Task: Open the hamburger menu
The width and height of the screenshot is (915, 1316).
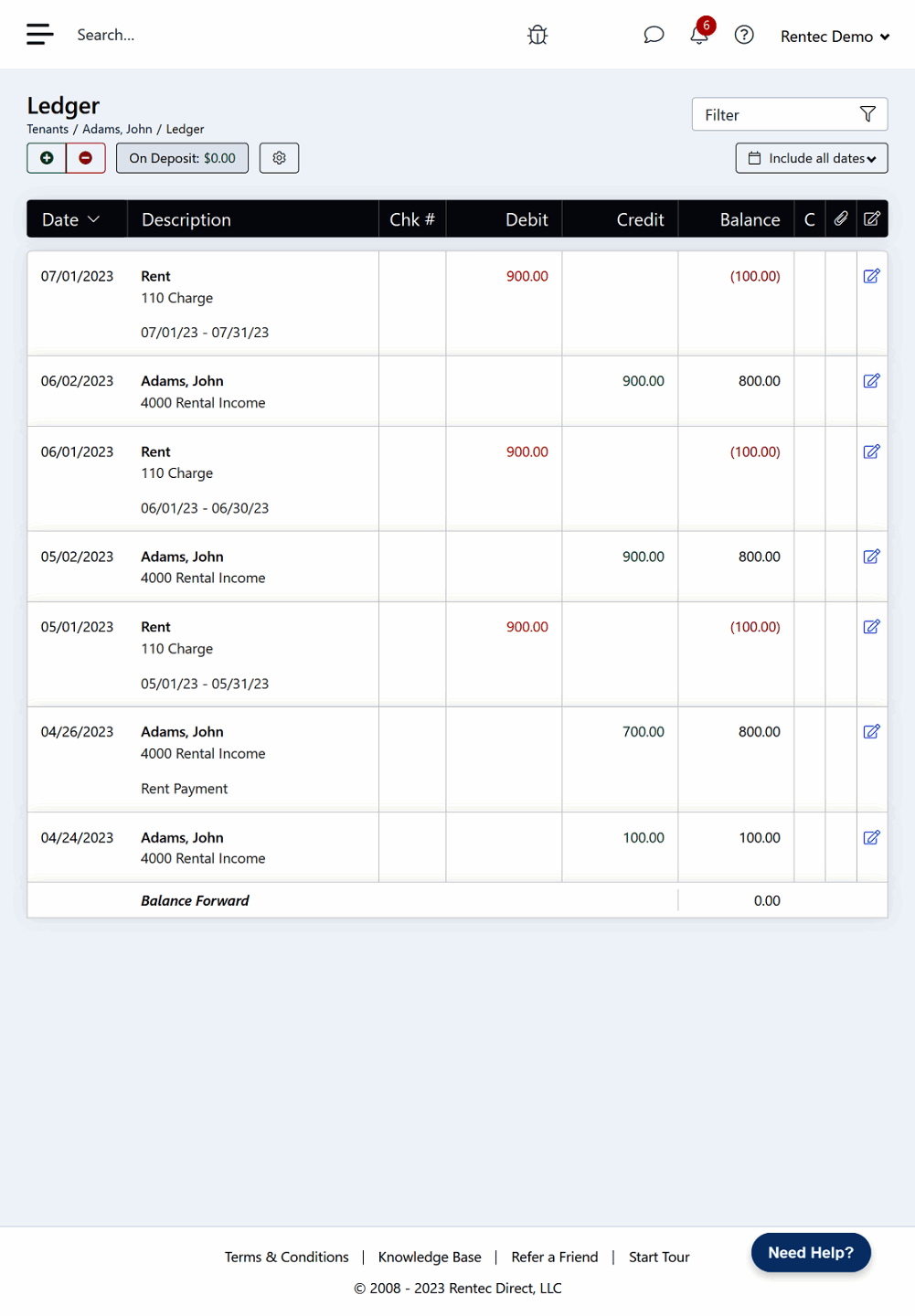Action: (39, 35)
